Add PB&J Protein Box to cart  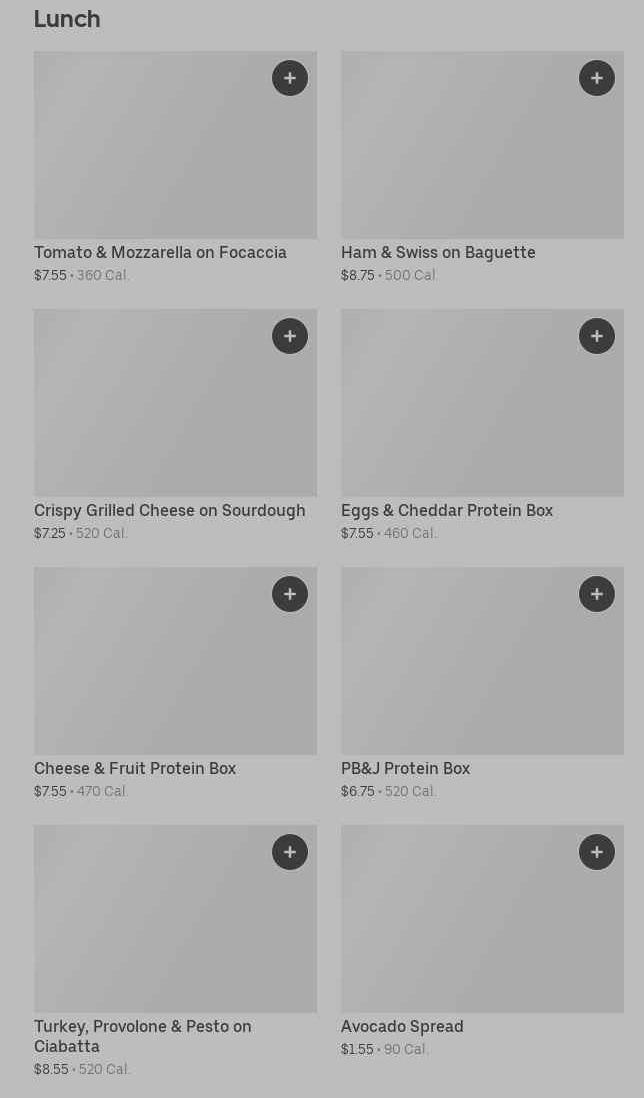[597, 594]
